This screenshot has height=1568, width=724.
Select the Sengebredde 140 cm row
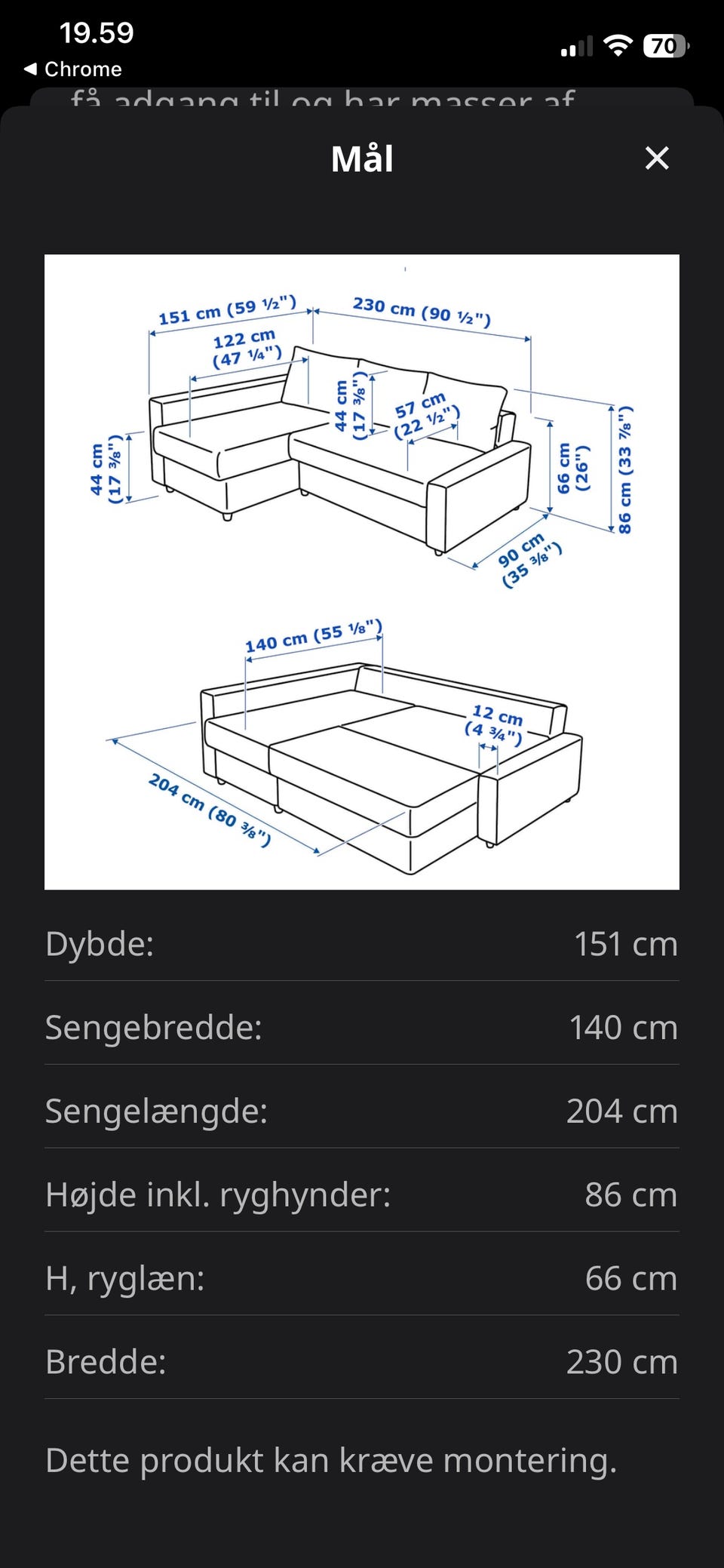click(x=362, y=1028)
